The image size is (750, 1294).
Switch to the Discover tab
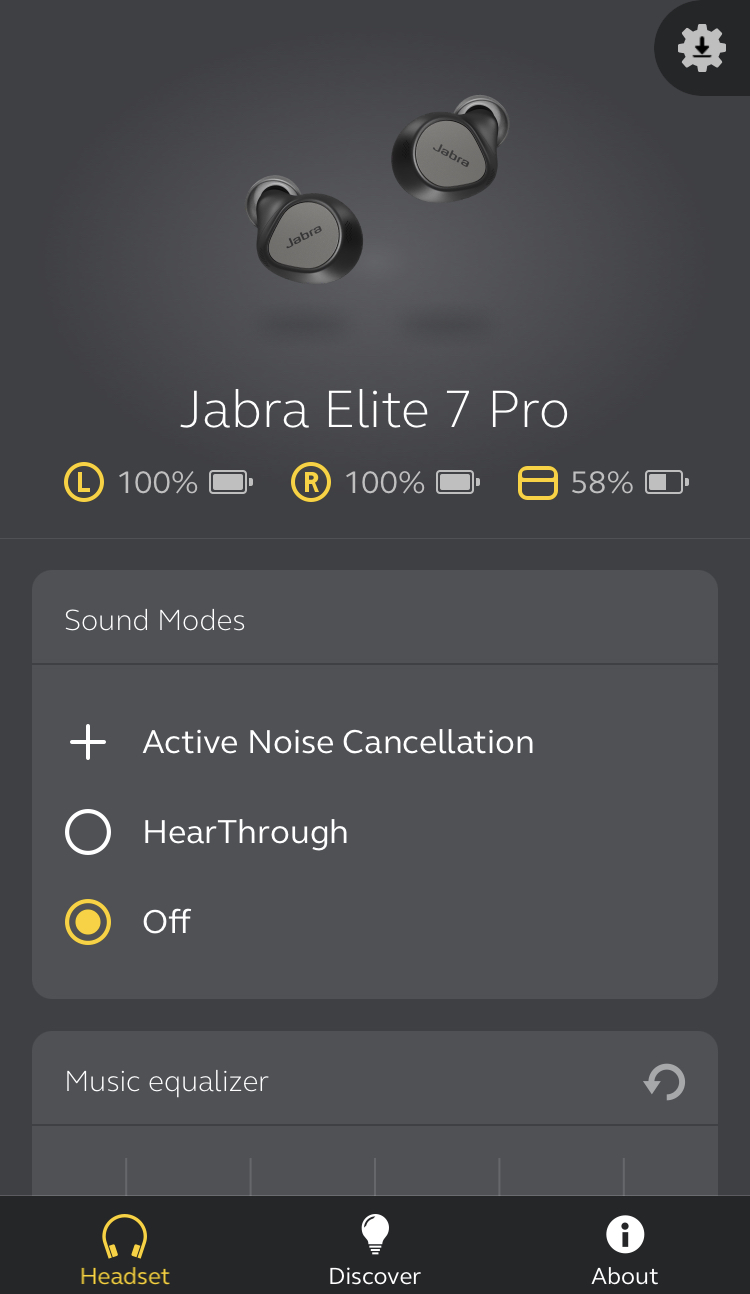tap(375, 1249)
